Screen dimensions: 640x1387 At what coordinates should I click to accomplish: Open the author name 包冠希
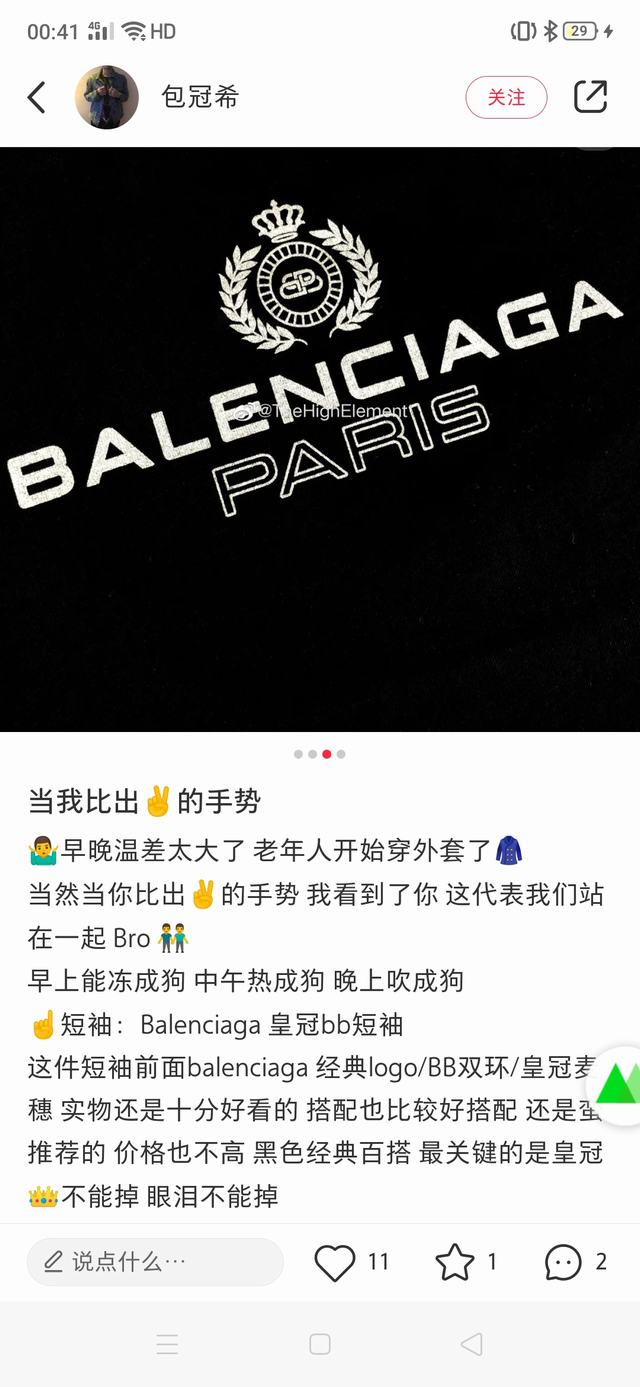click(200, 97)
